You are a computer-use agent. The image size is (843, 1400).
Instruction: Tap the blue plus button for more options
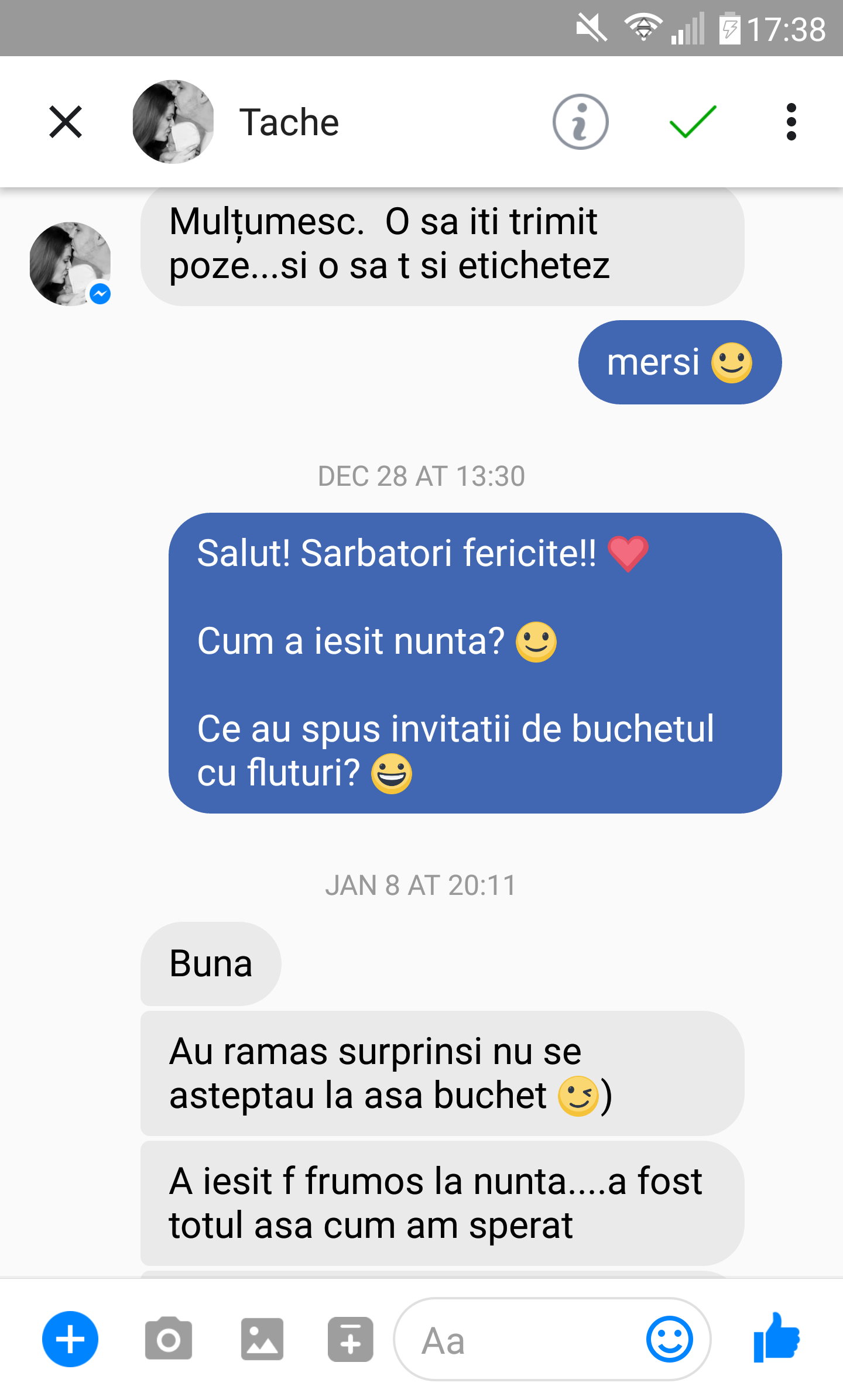(70, 1339)
